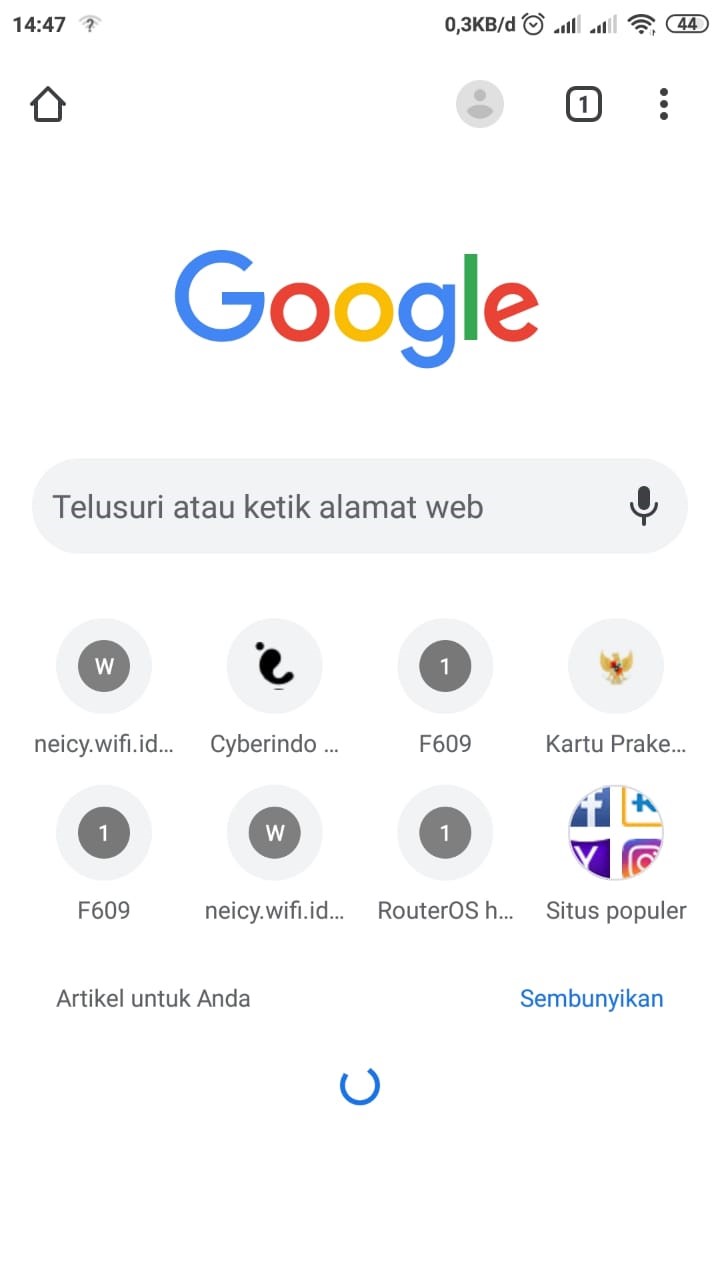Viewport: 720px width, 1280px height.
Task: Tap the home icon in the toolbar
Action: tap(48, 104)
